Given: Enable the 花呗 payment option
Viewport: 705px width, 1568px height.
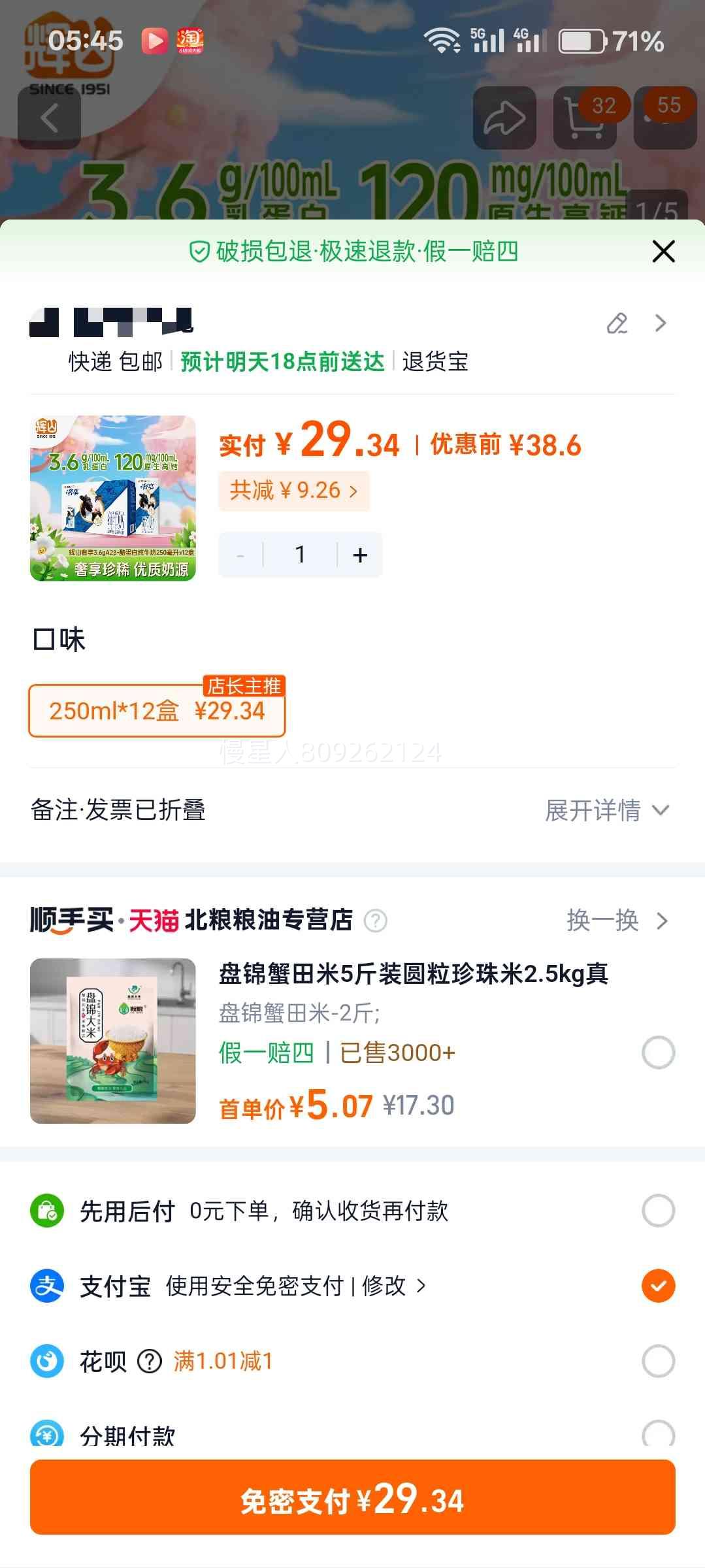Looking at the screenshot, I should point(658,1362).
